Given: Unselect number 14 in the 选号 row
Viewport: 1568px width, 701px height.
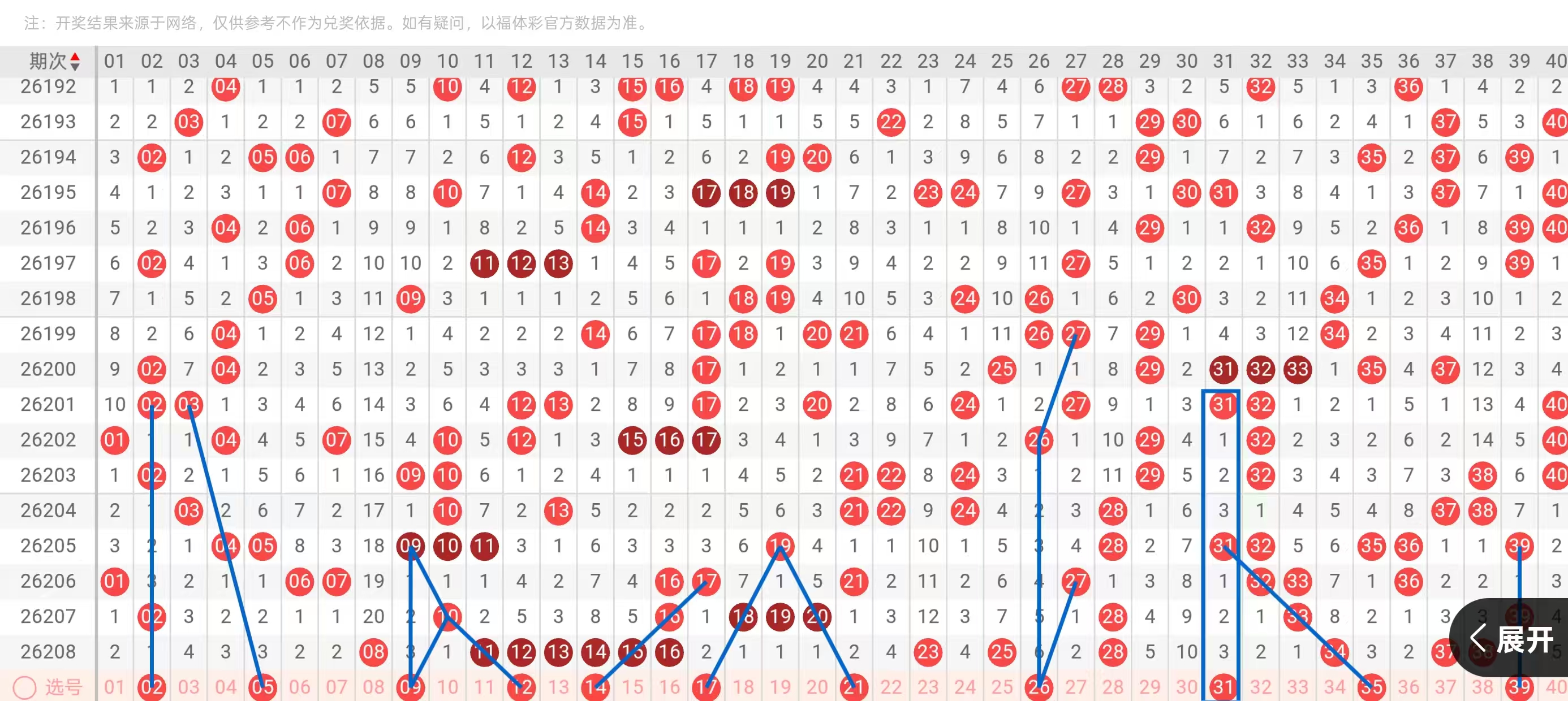Looking at the screenshot, I should [x=595, y=687].
